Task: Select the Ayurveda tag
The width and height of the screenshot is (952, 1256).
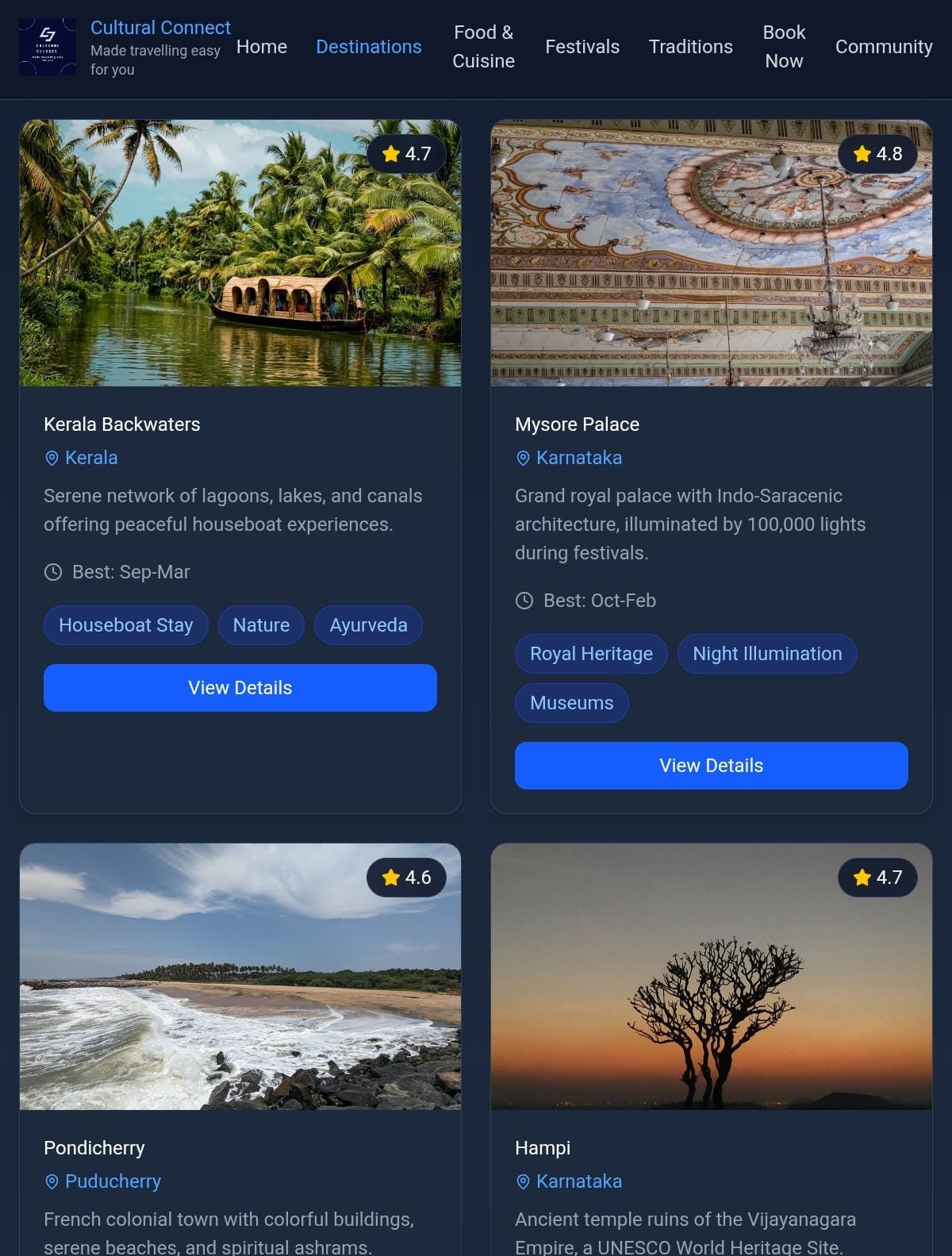Action: point(368,625)
